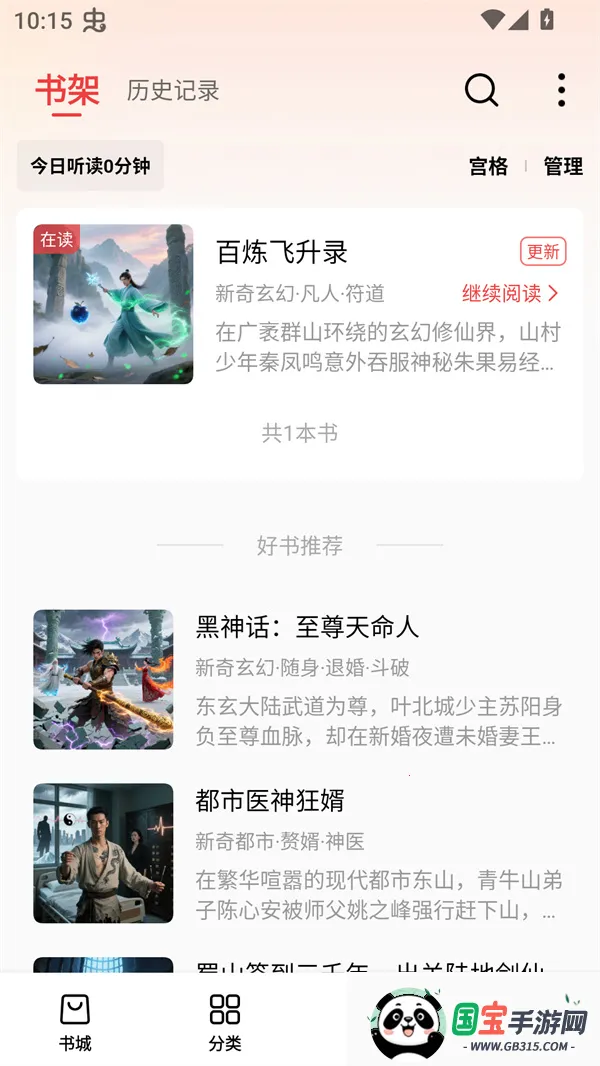Screen dimensions: 600x1066
Task: Open recommended book 黑神话：至尊天命人
Action: [307, 627]
